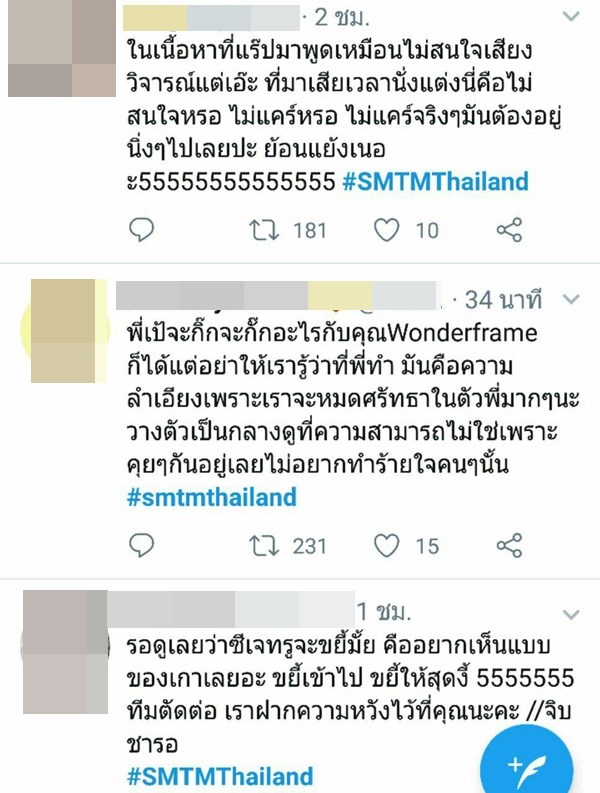Share the tweet posted 2 ชม. ago
Image resolution: width=600 pixels, height=793 pixels.
(x=509, y=231)
